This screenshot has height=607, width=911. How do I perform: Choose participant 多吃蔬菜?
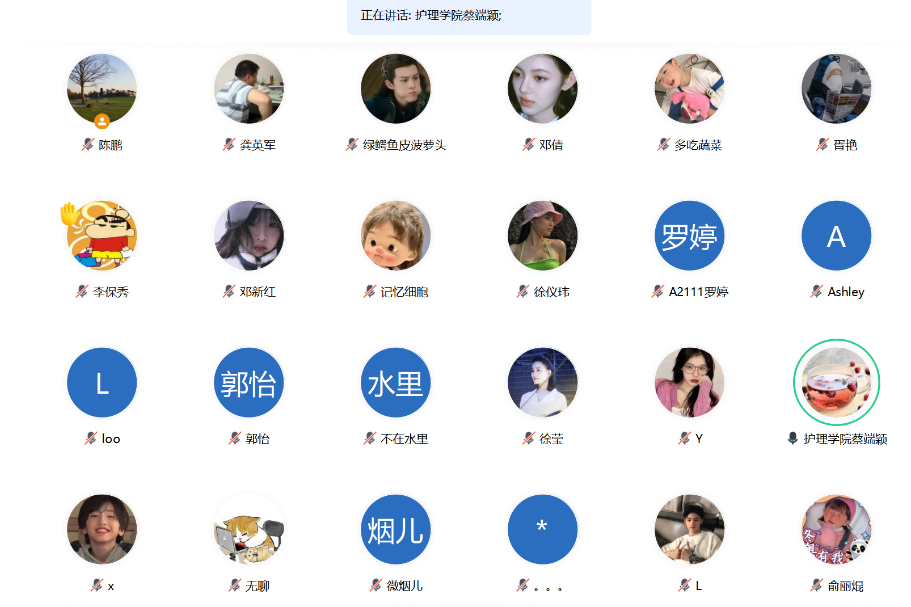click(x=690, y=90)
